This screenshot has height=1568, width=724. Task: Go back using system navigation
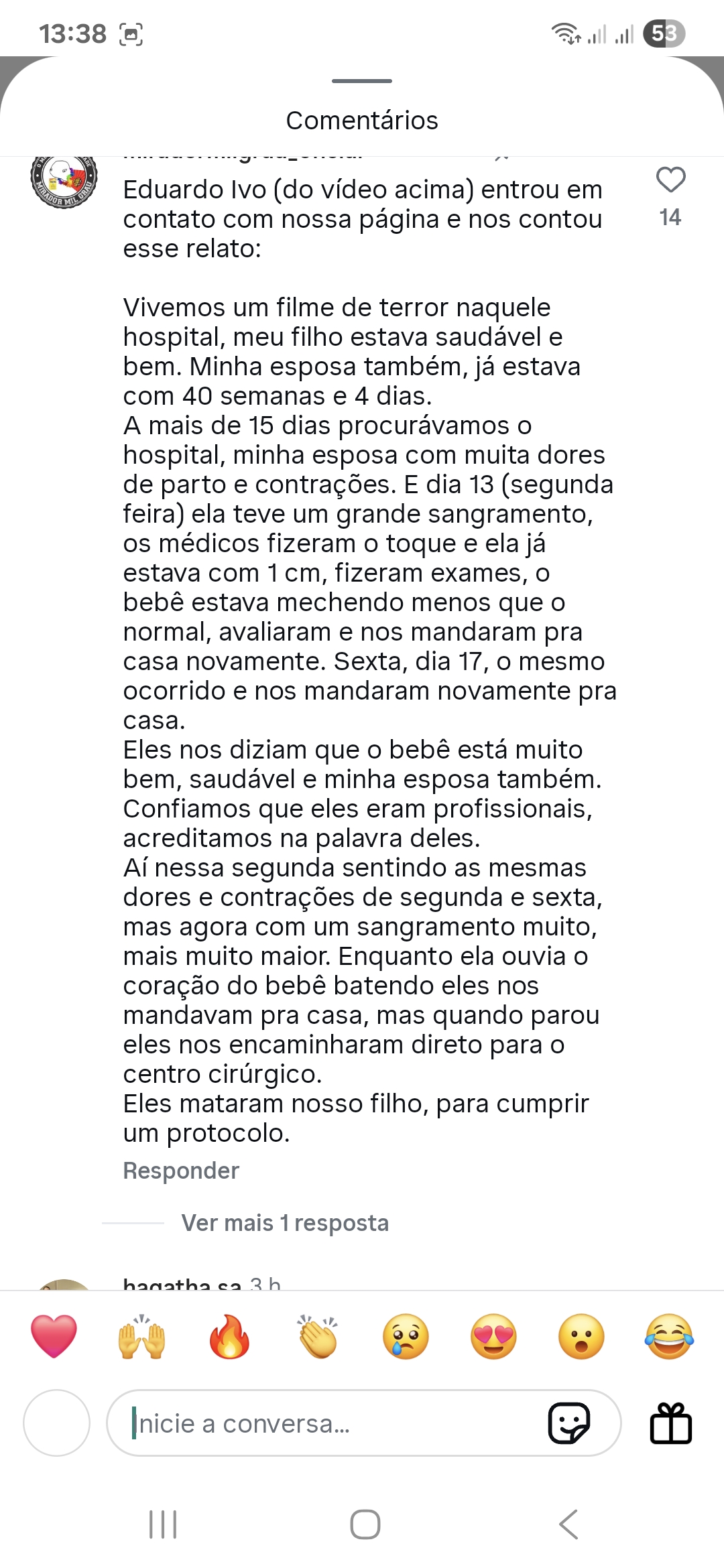coord(568,1524)
